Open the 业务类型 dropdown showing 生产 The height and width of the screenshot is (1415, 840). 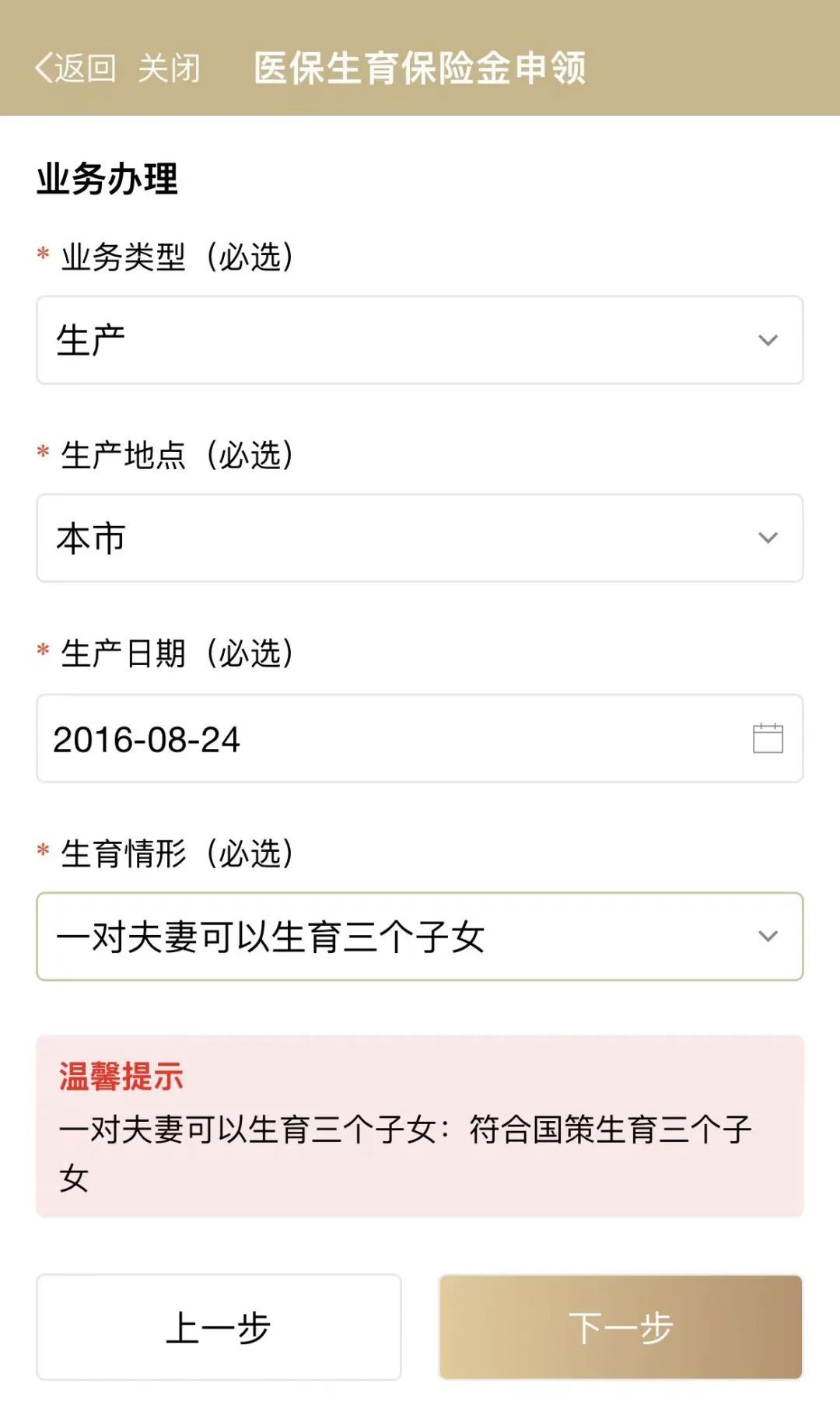click(x=419, y=340)
